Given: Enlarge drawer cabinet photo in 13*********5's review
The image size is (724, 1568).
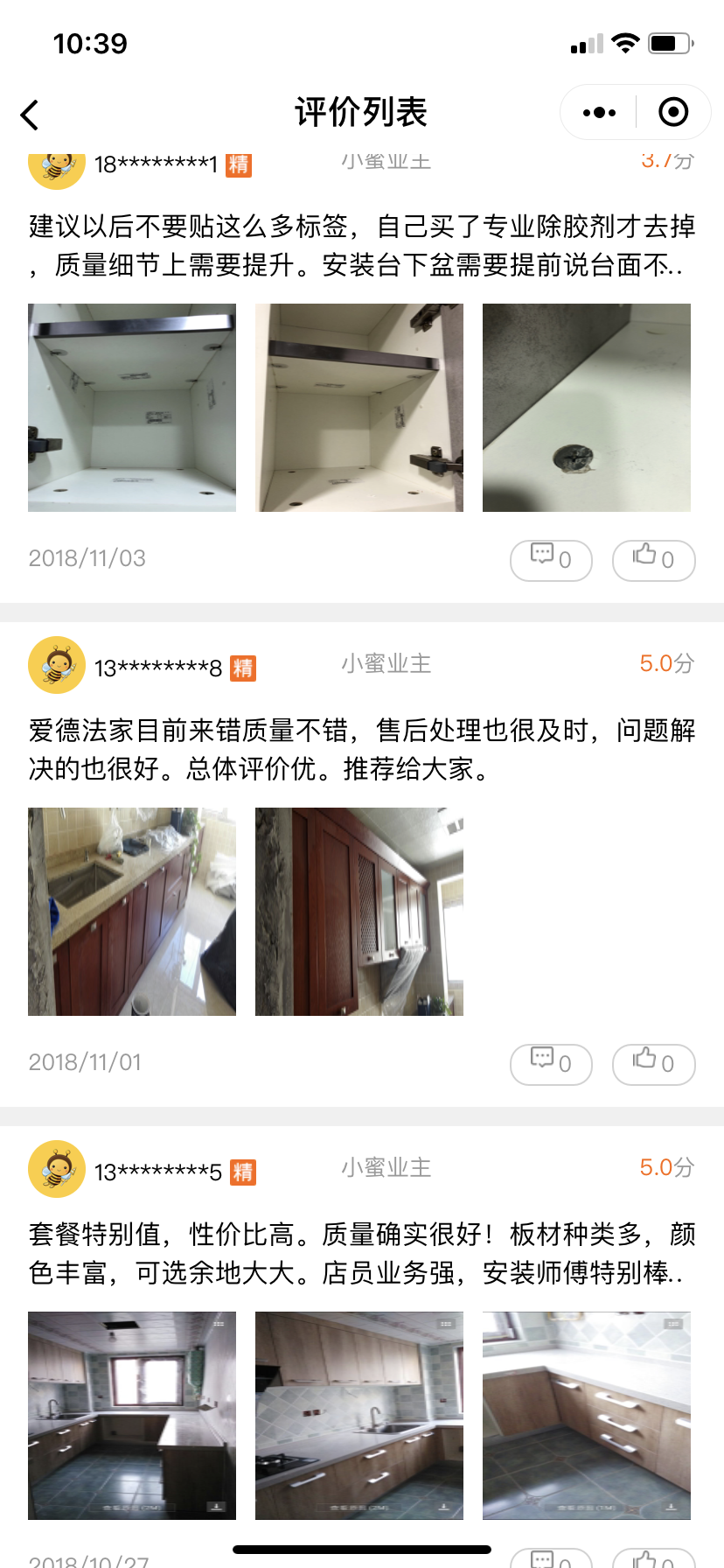Looking at the screenshot, I should (587, 1416).
